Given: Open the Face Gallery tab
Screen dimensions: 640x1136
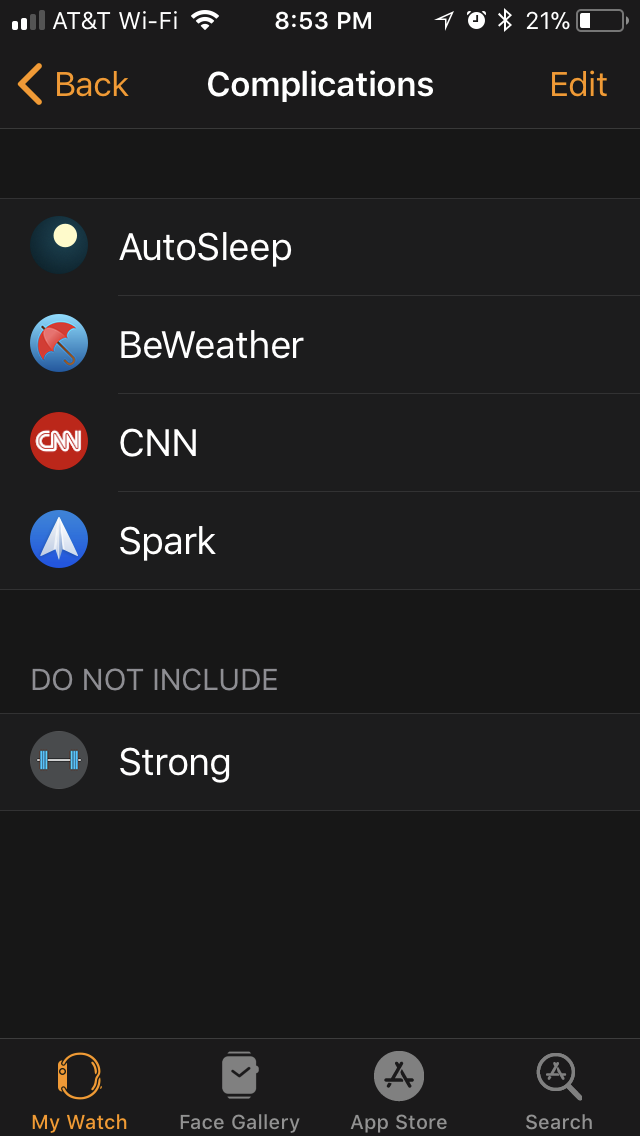Looking at the screenshot, I should pyautogui.click(x=239, y=1090).
